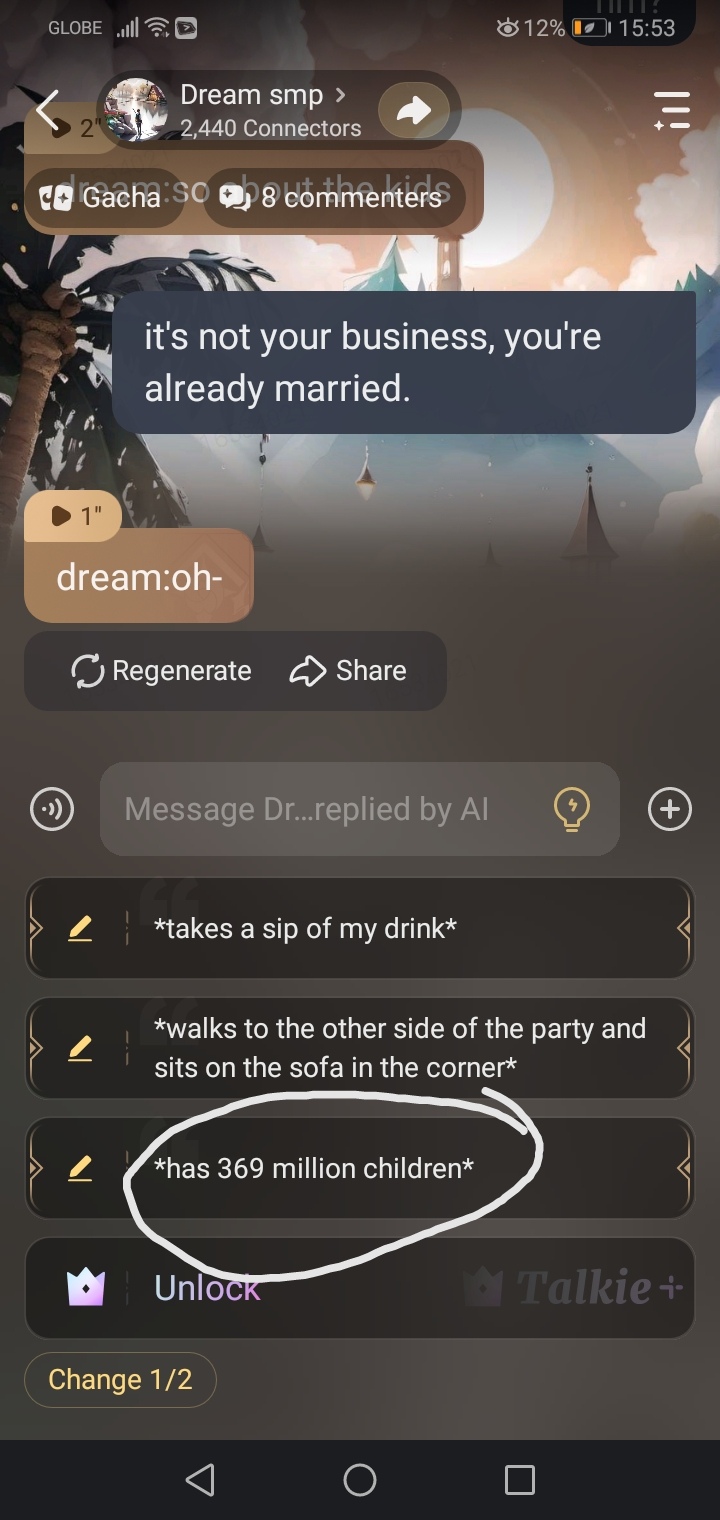Play the 1" voice clip for dream:oh-

coord(76,516)
